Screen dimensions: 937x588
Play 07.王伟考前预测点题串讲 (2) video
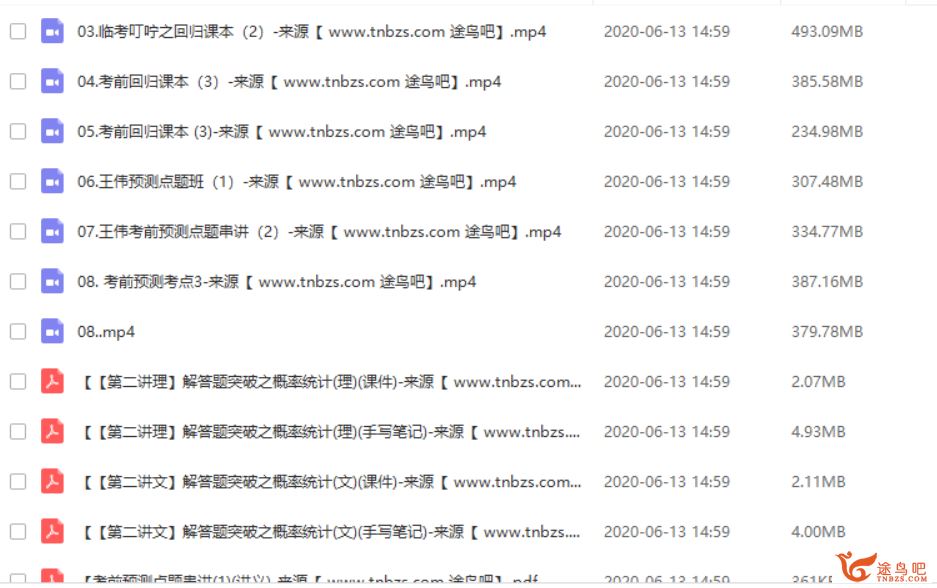319,232
